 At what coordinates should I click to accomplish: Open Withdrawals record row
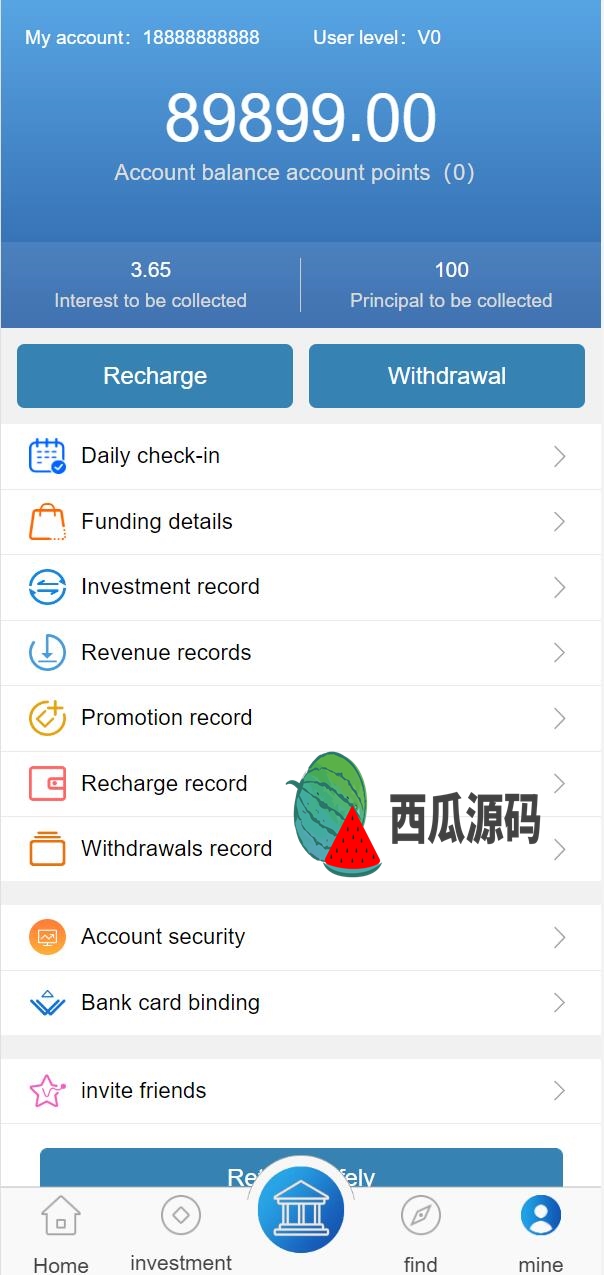(x=302, y=849)
